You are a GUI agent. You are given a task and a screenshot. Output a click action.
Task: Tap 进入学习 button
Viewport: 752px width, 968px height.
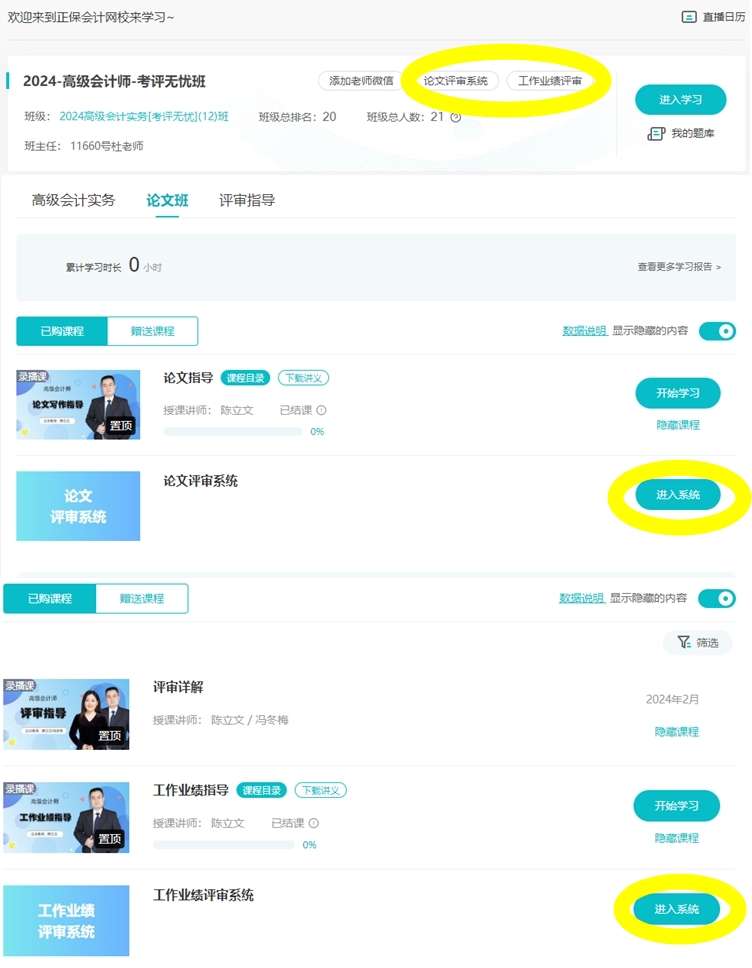coord(680,100)
